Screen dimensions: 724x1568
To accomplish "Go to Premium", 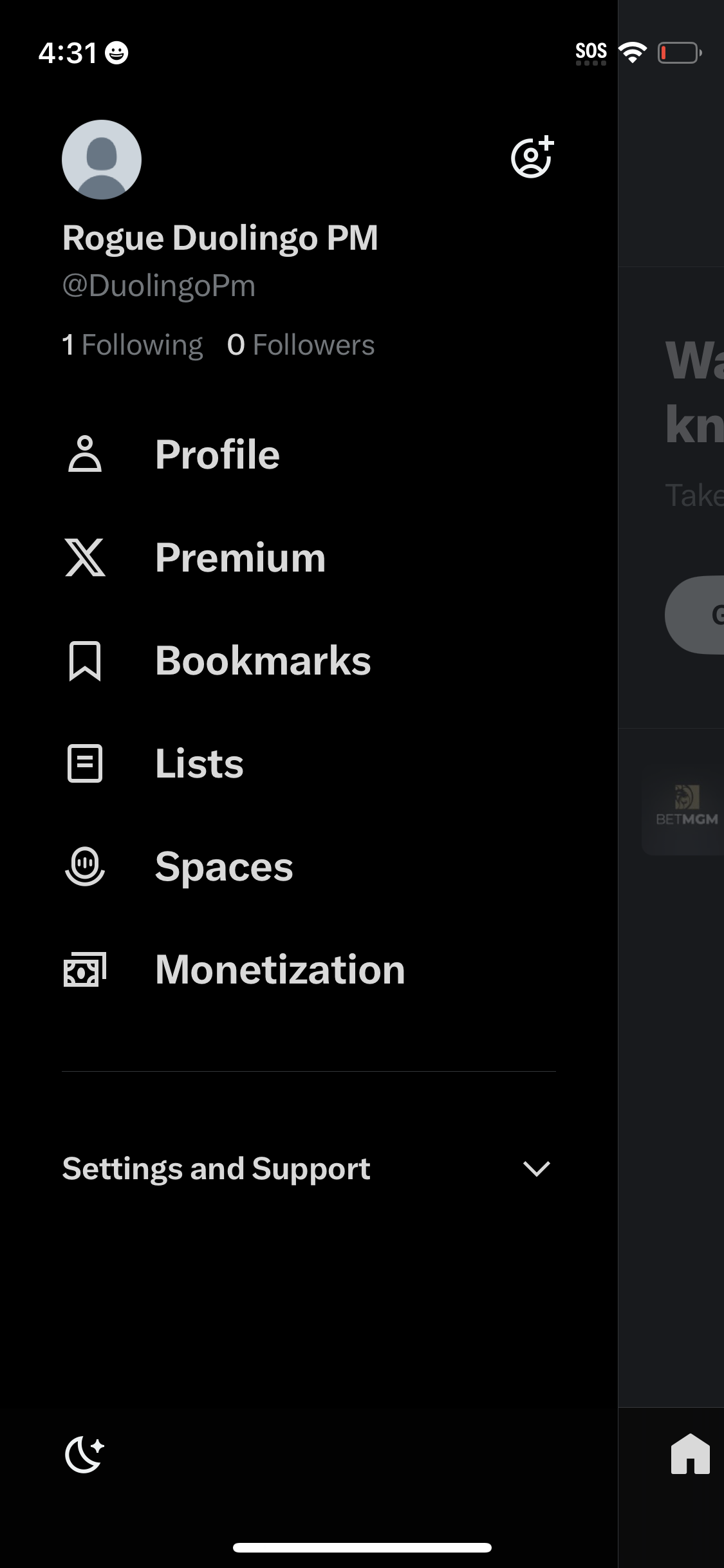I will tap(240, 557).
